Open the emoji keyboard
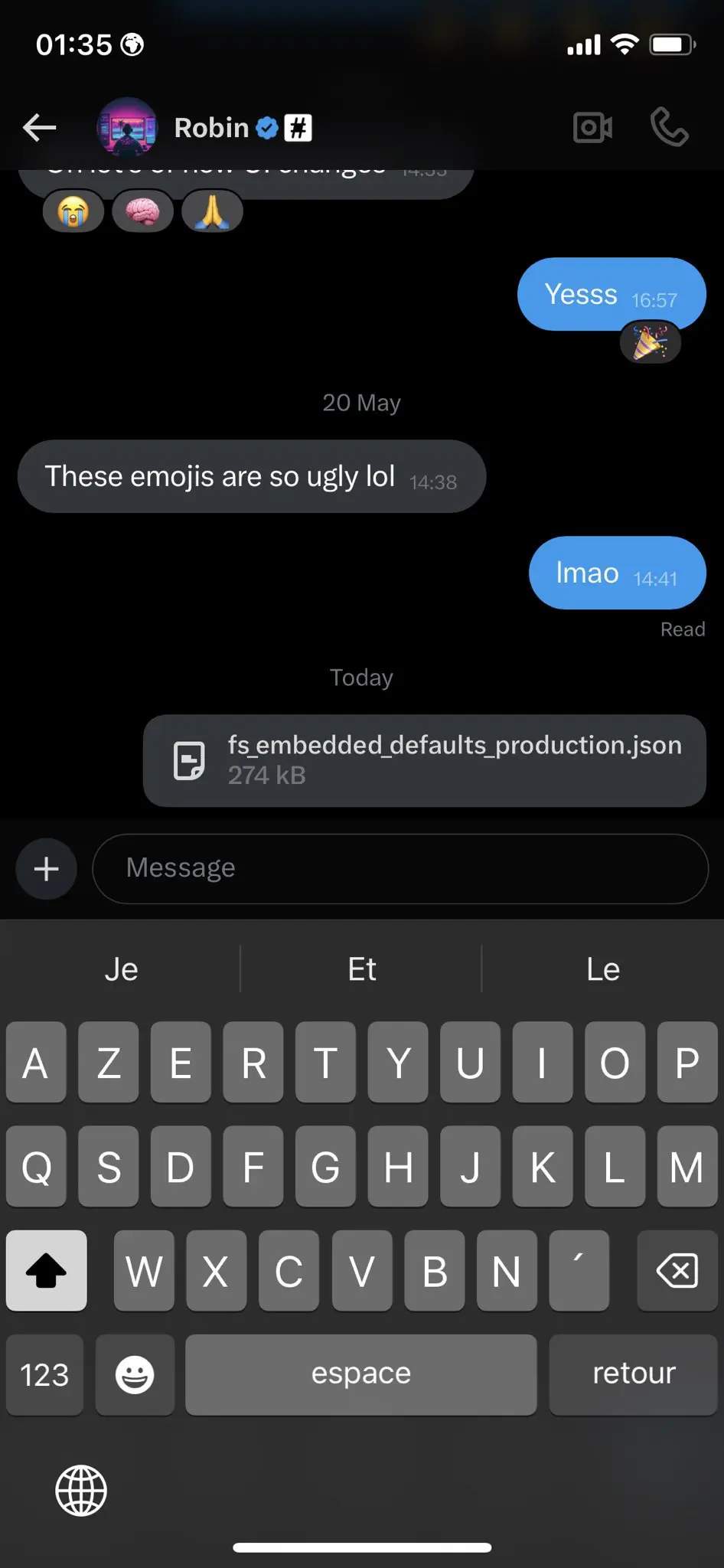724x1568 pixels. tap(135, 1374)
